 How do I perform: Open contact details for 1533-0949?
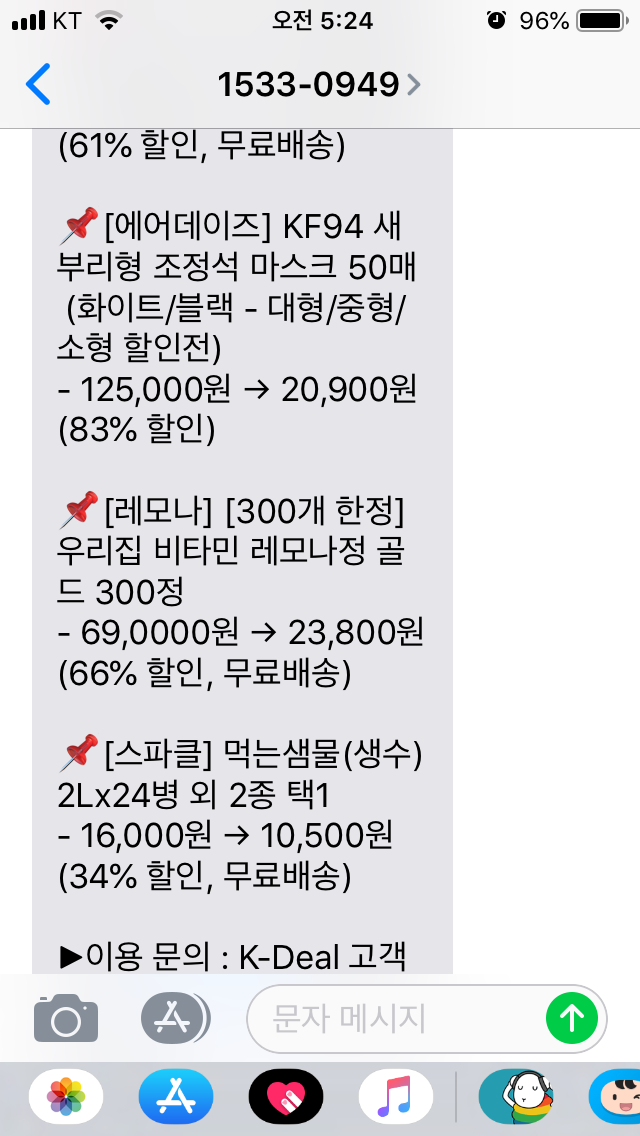tap(319, 85)
